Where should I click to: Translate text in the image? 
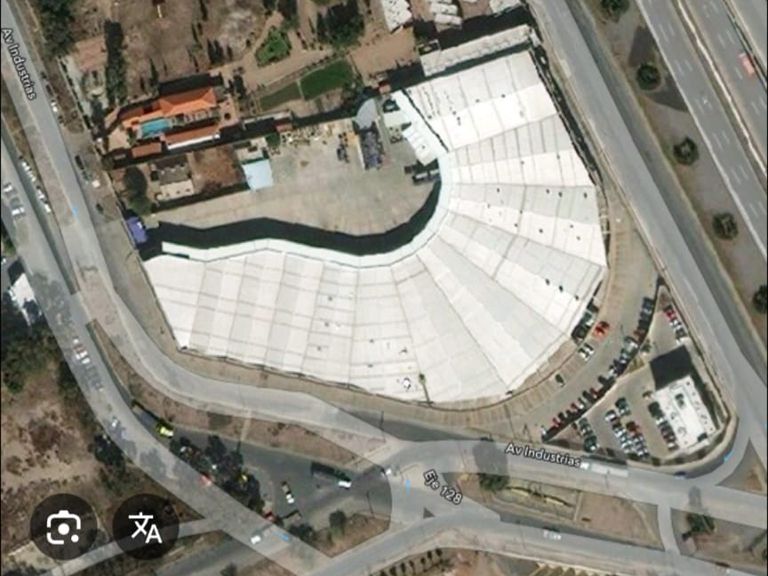[x=145, y=526]
